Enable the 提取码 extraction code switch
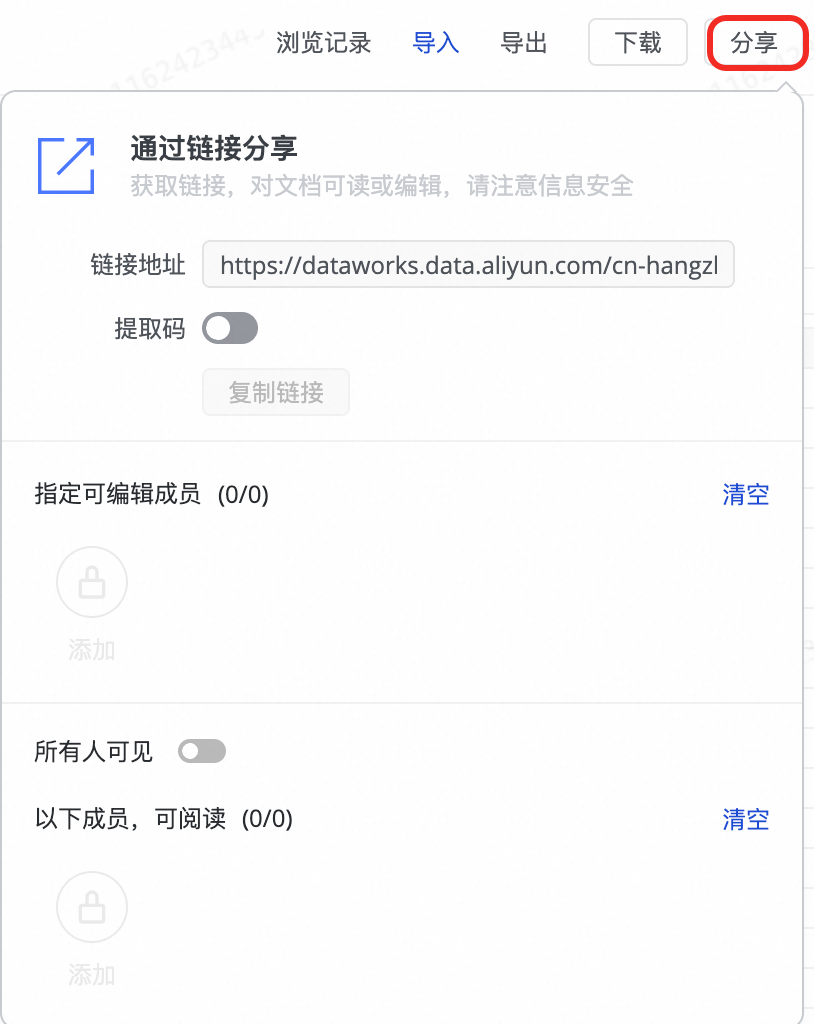 (230, 329)
